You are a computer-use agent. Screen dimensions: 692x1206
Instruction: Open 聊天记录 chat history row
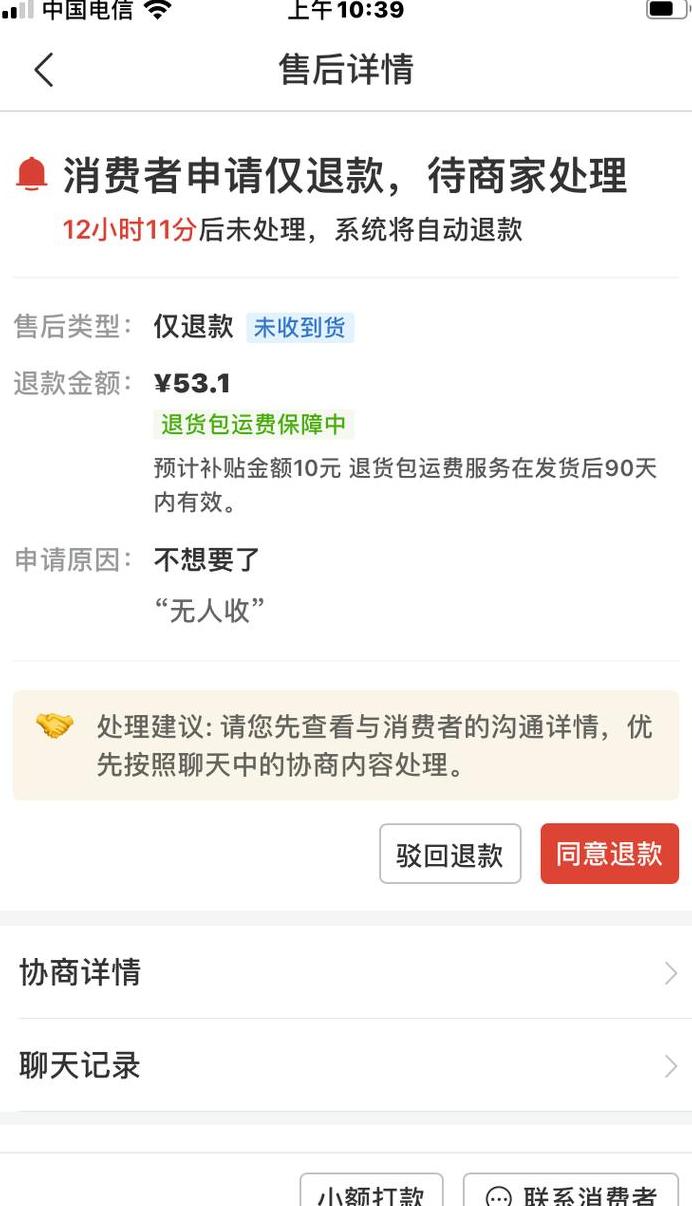346,1065
